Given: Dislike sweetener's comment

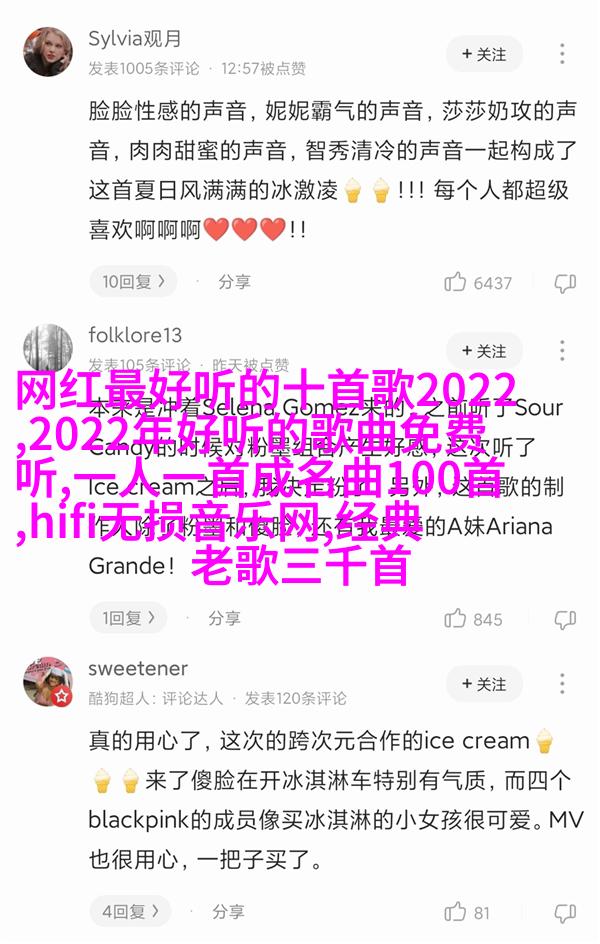Looking at the screenshot, I should tap(565, 912).
